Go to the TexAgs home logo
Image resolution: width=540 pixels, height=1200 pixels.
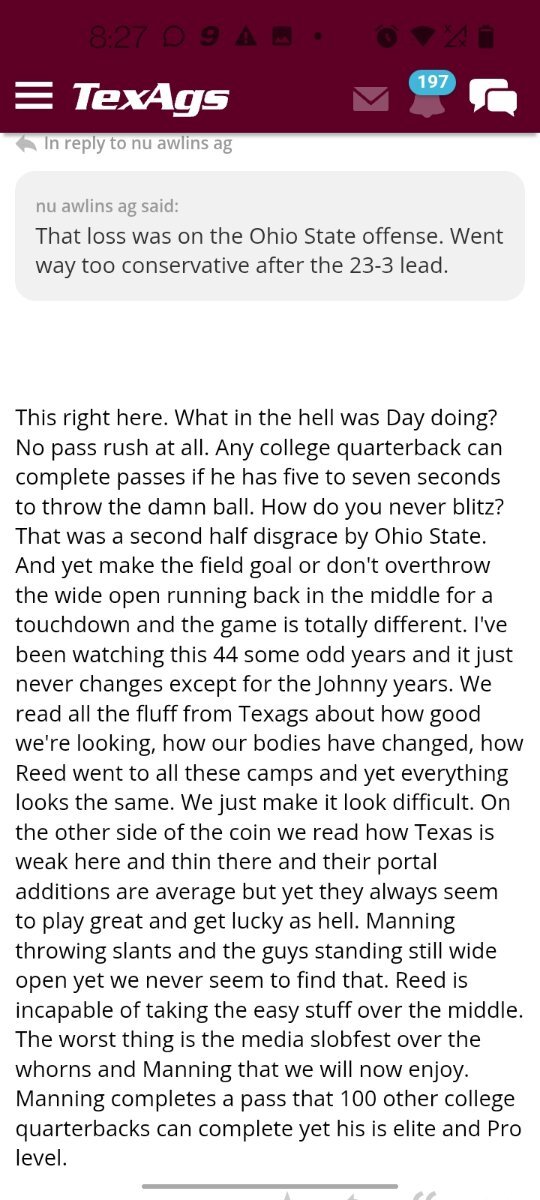tap(150, 97)
